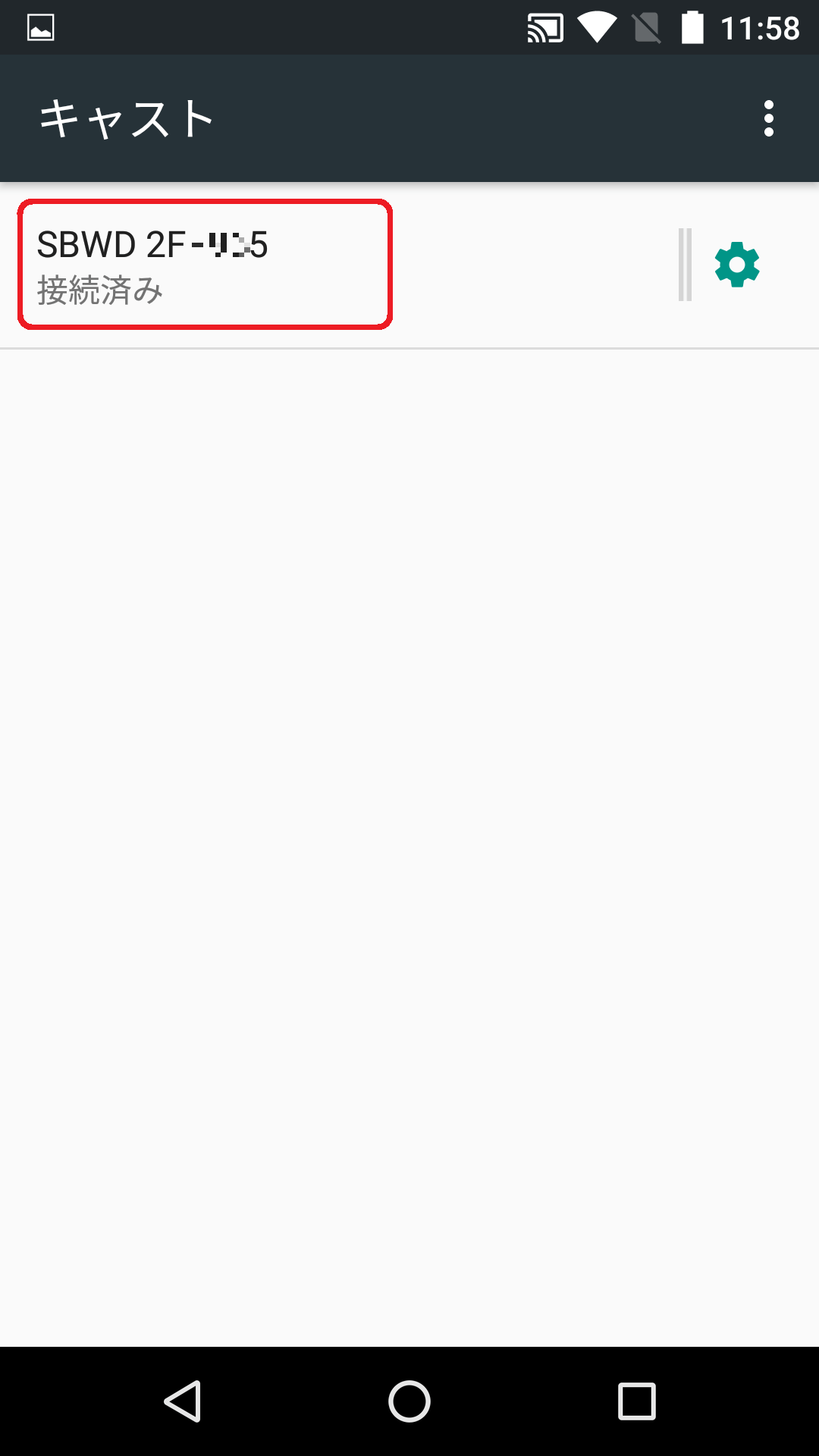Open settings gear for the SBWD 2F device
This screenshot has height=1456, width=819.
coord(737,265)
